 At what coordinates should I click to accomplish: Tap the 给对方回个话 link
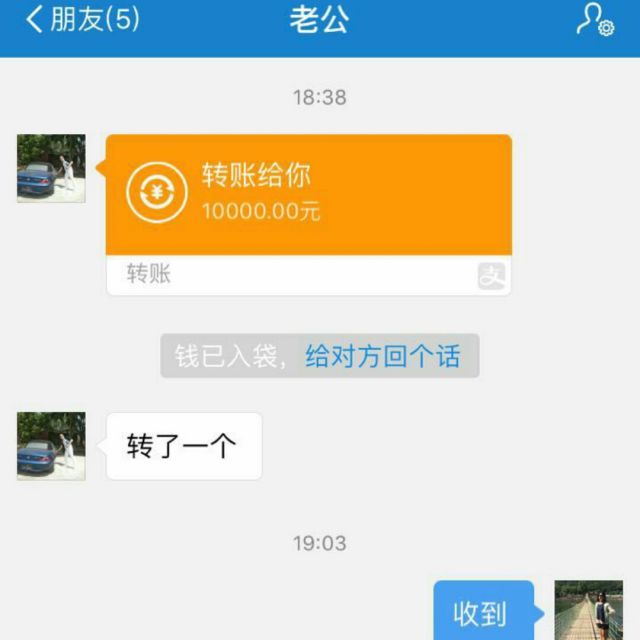[x=383, y=356]
